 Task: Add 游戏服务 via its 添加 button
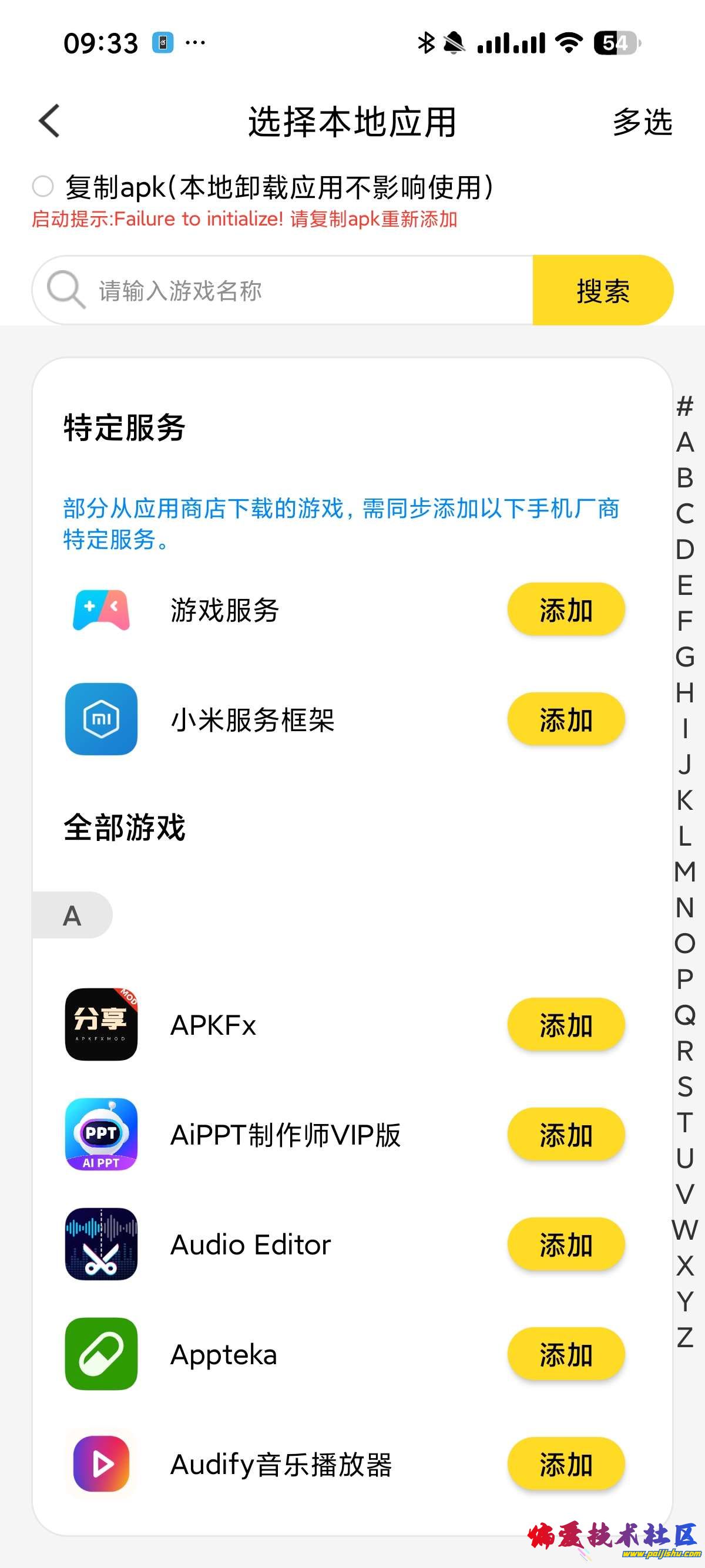(566, 610)
